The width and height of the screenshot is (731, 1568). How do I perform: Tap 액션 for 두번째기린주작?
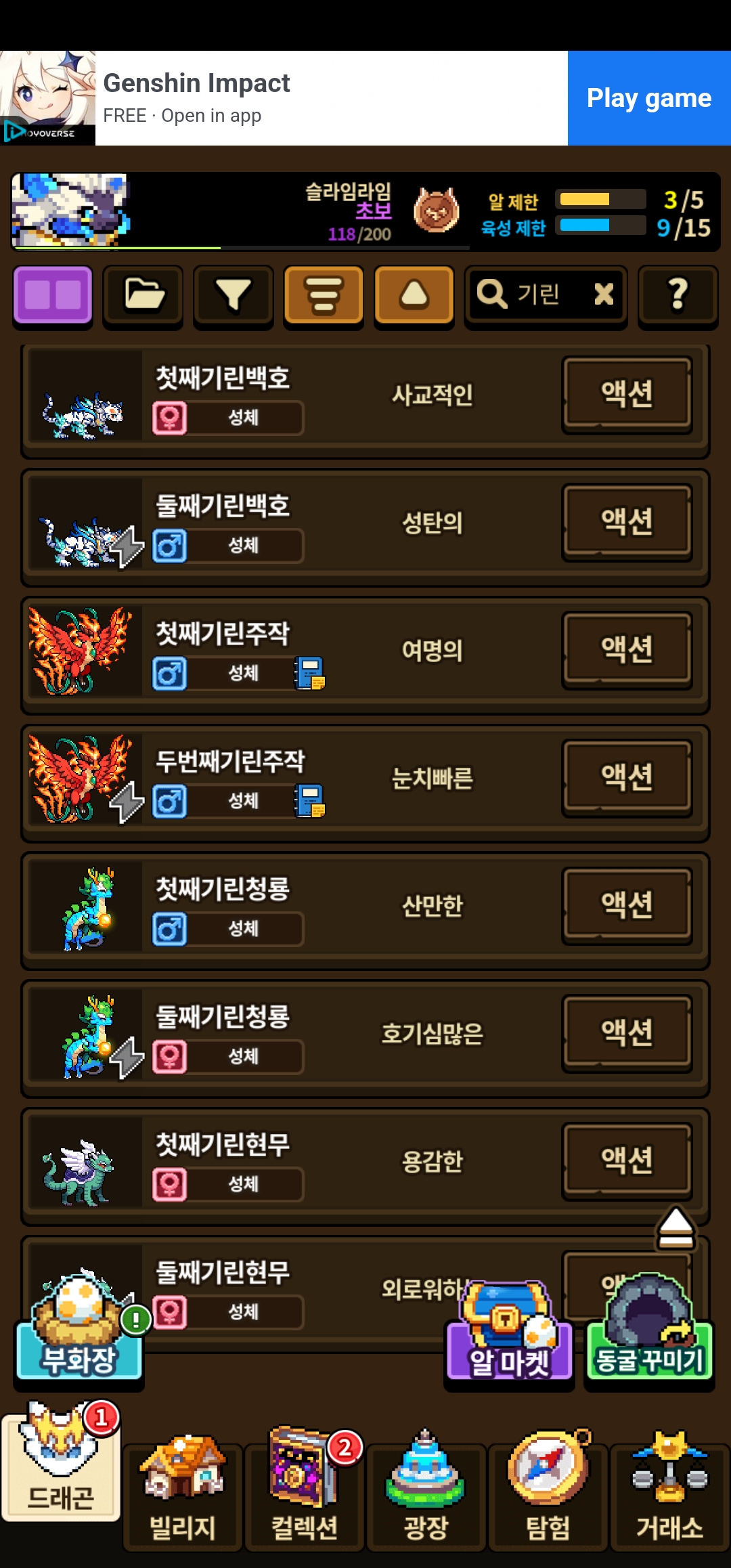pos(627,778)
